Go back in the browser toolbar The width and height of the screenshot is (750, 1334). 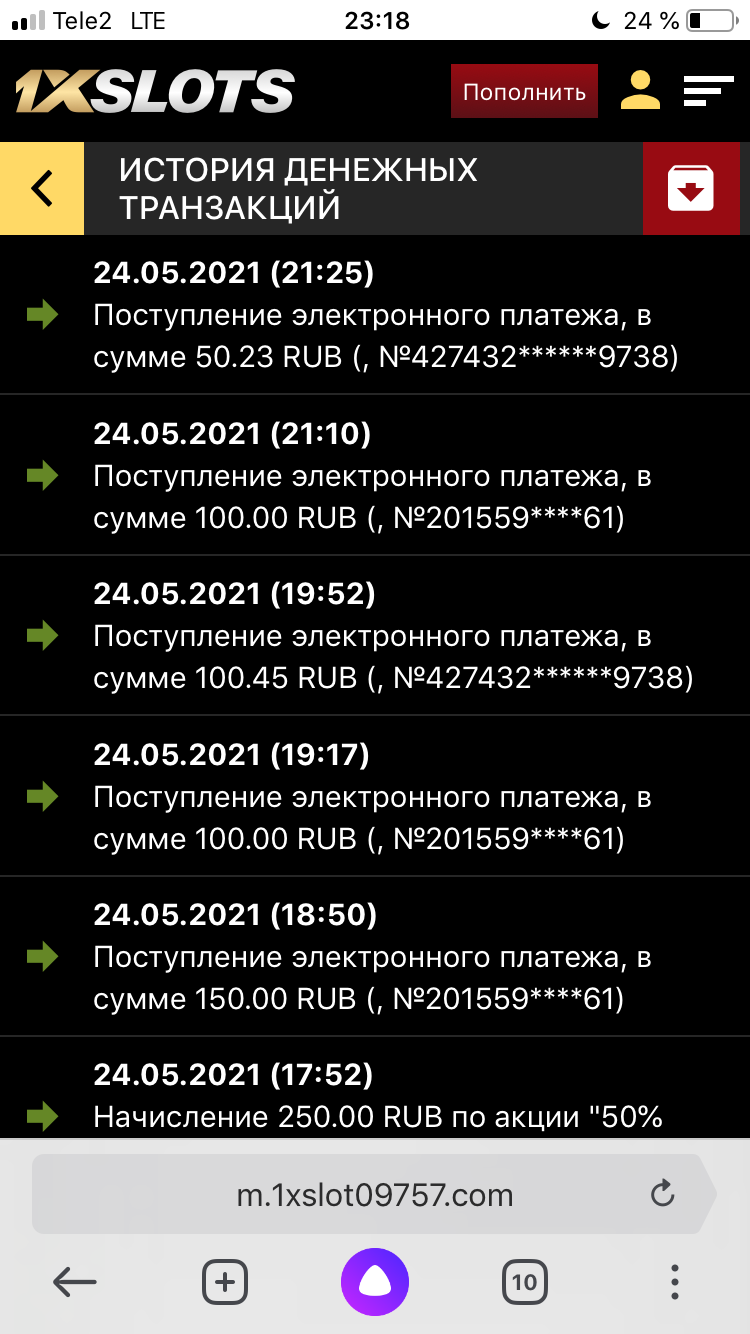[75, 1282]
